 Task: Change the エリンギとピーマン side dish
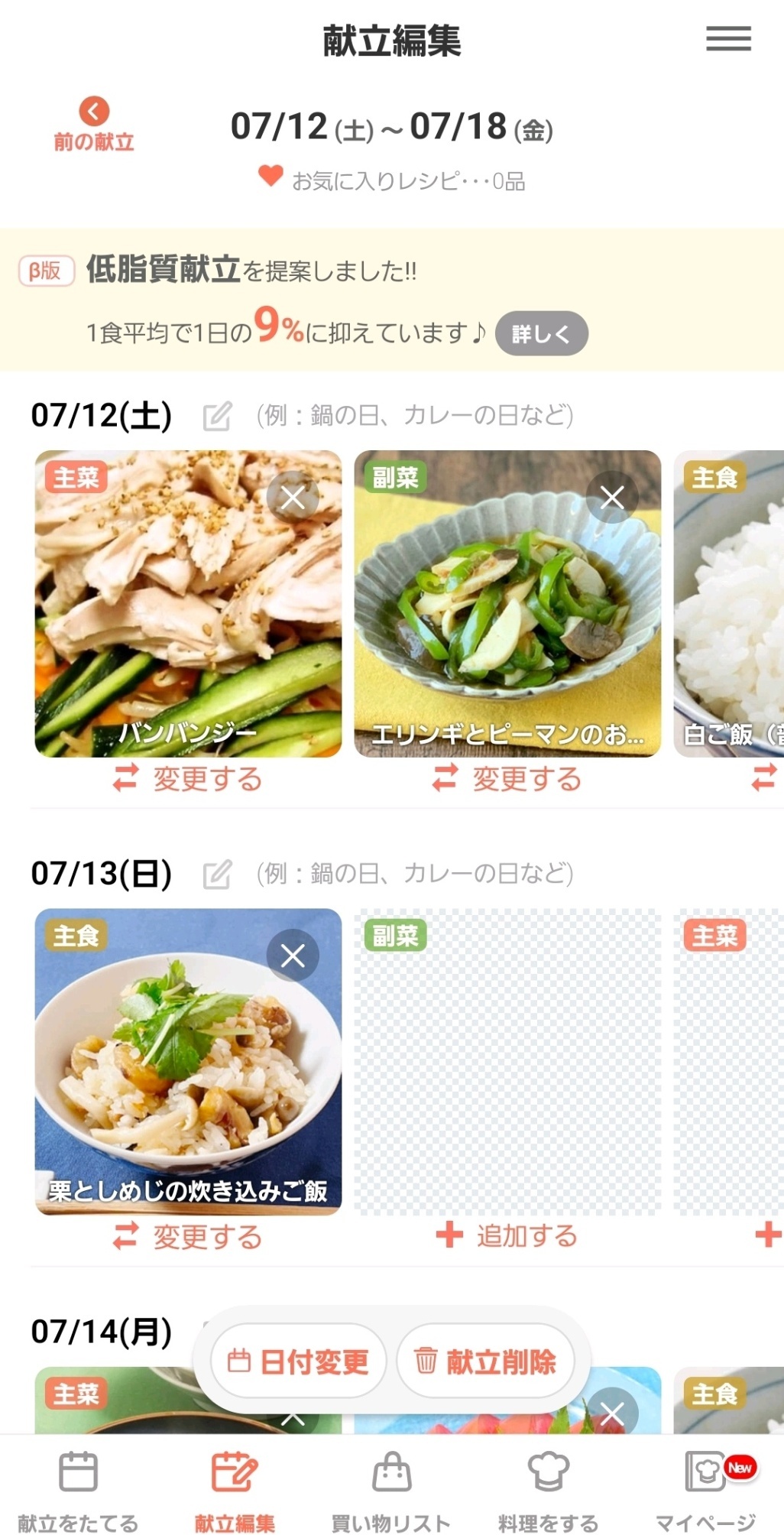pyautogui.click(x=507, y=779)
